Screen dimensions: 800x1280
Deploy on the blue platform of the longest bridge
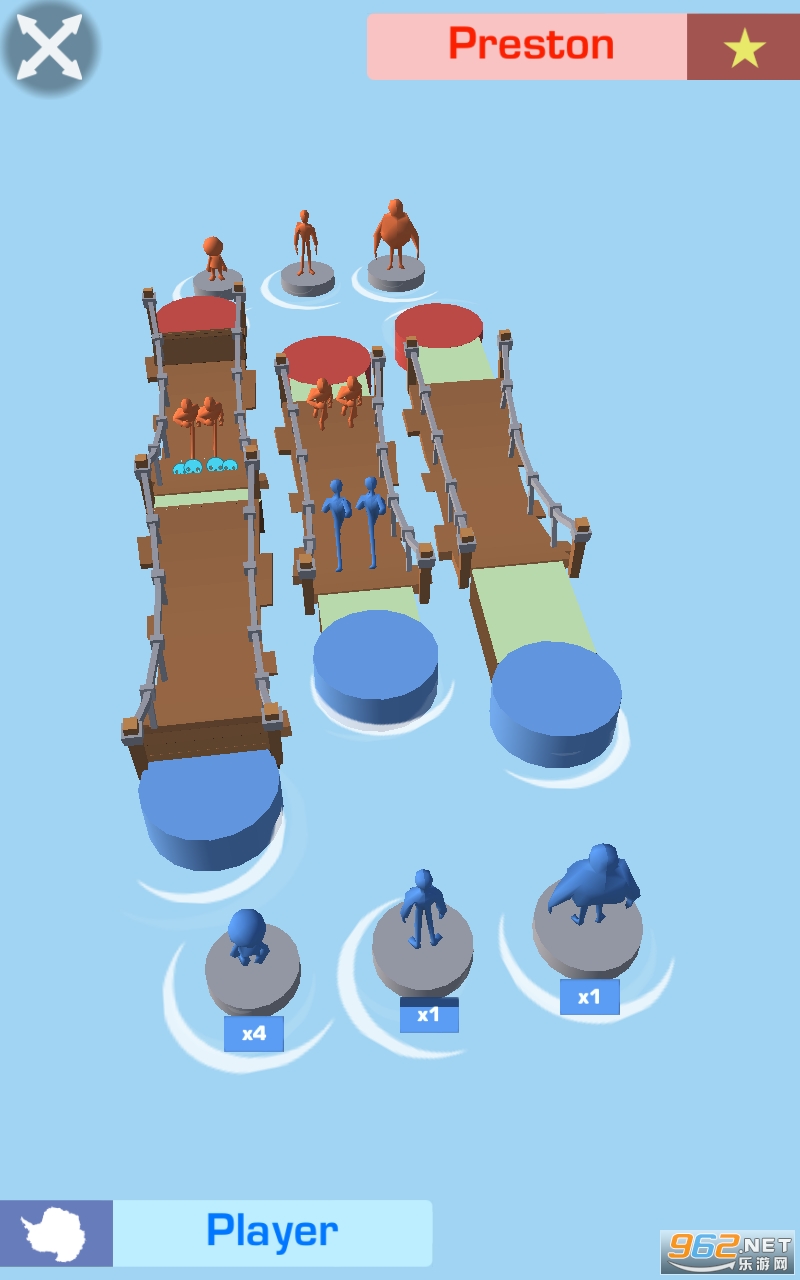210,805
